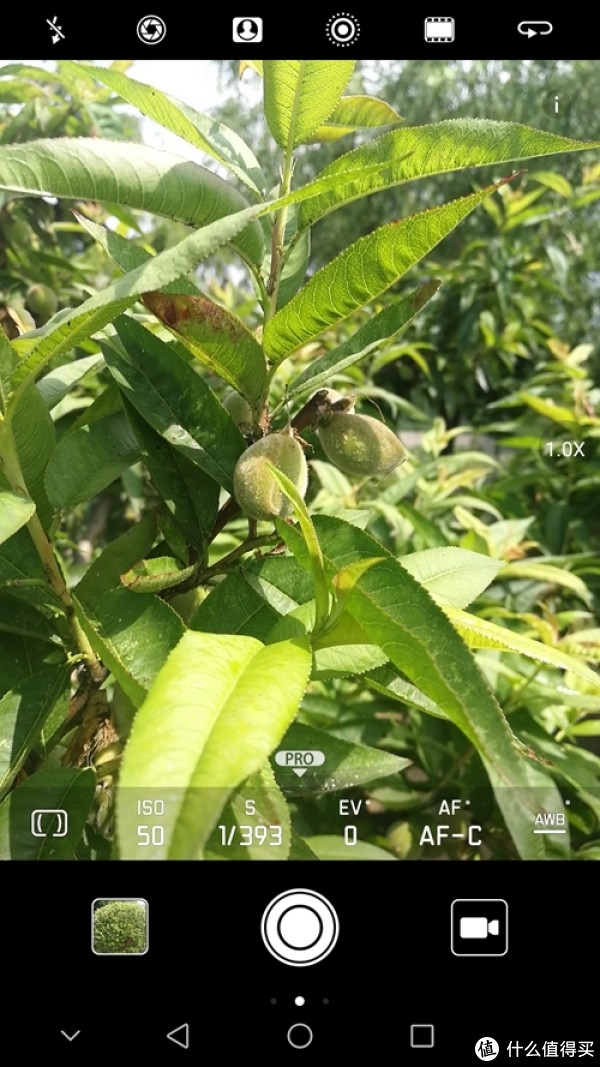Open the film color mode selector

click(x=439, y=30)
